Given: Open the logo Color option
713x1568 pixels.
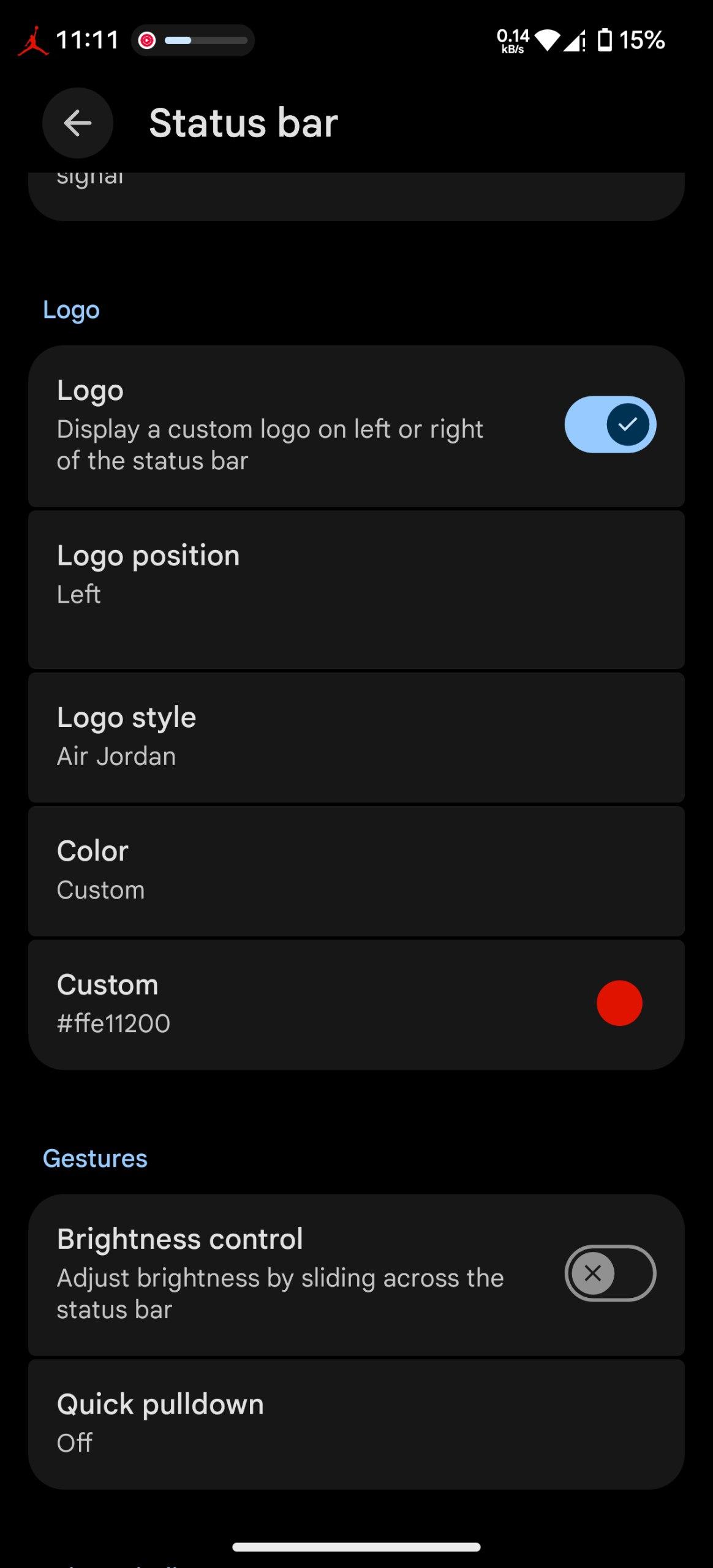Looking at the screenshot, I should (356, 870).
